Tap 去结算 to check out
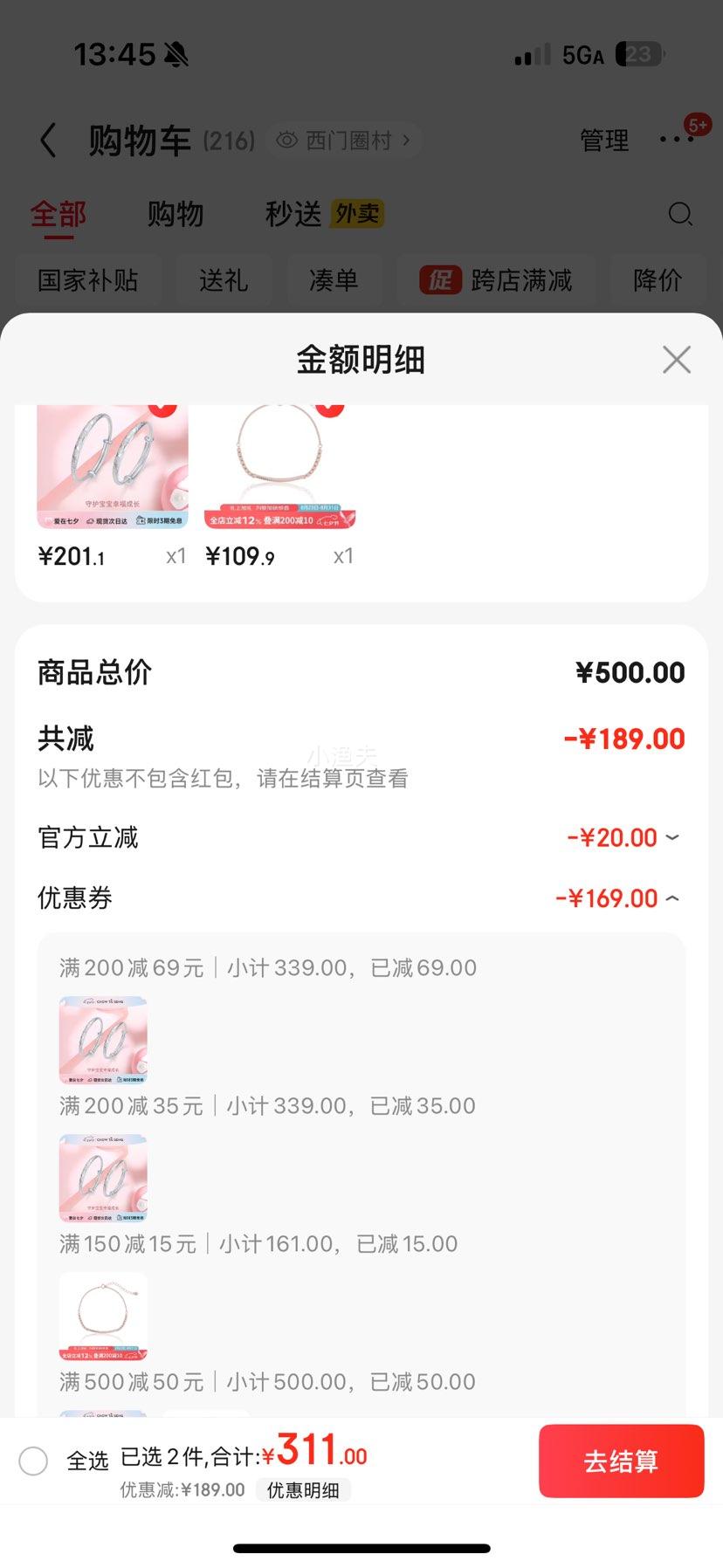The width and height of the screenshot is (723, 1568). point(621,1461)
